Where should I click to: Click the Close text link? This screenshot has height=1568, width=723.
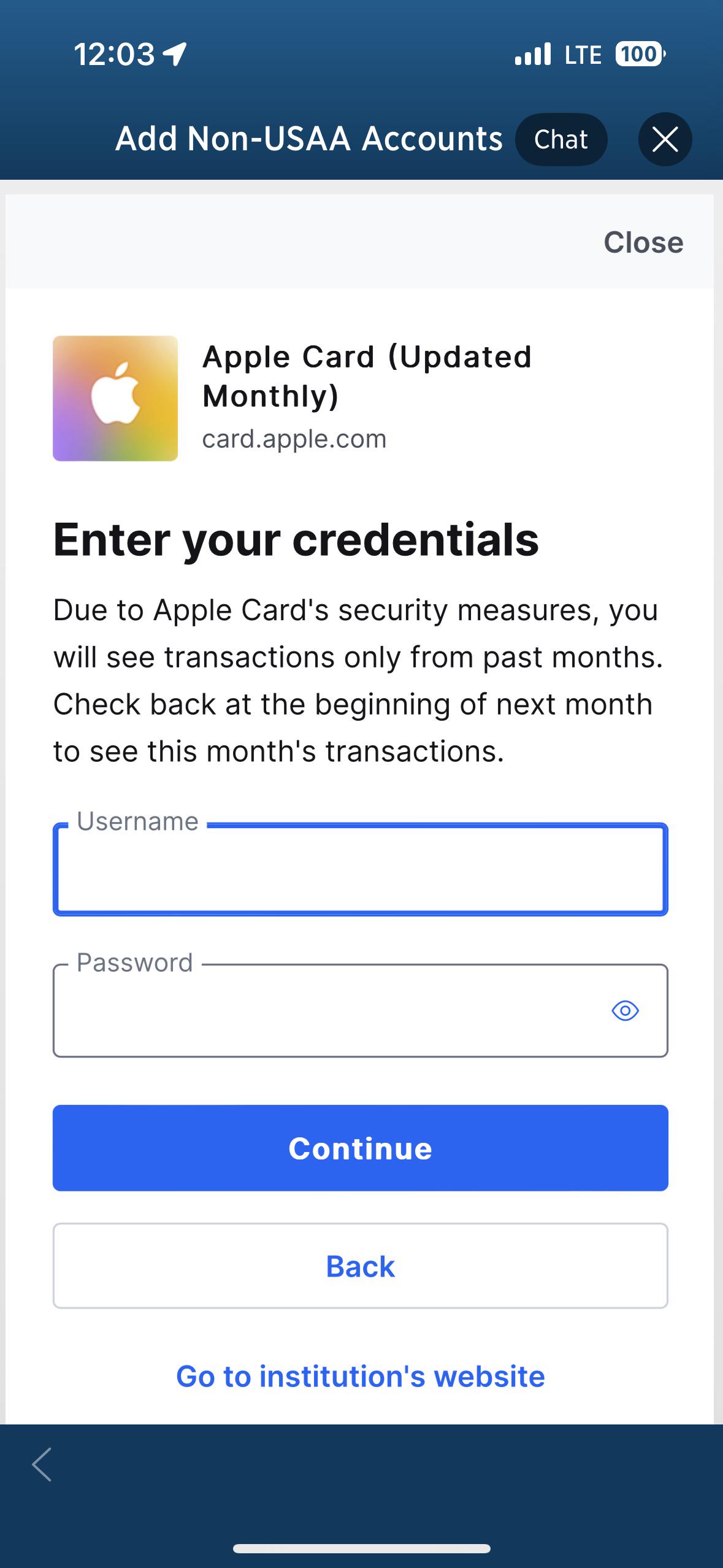(644, 242)
